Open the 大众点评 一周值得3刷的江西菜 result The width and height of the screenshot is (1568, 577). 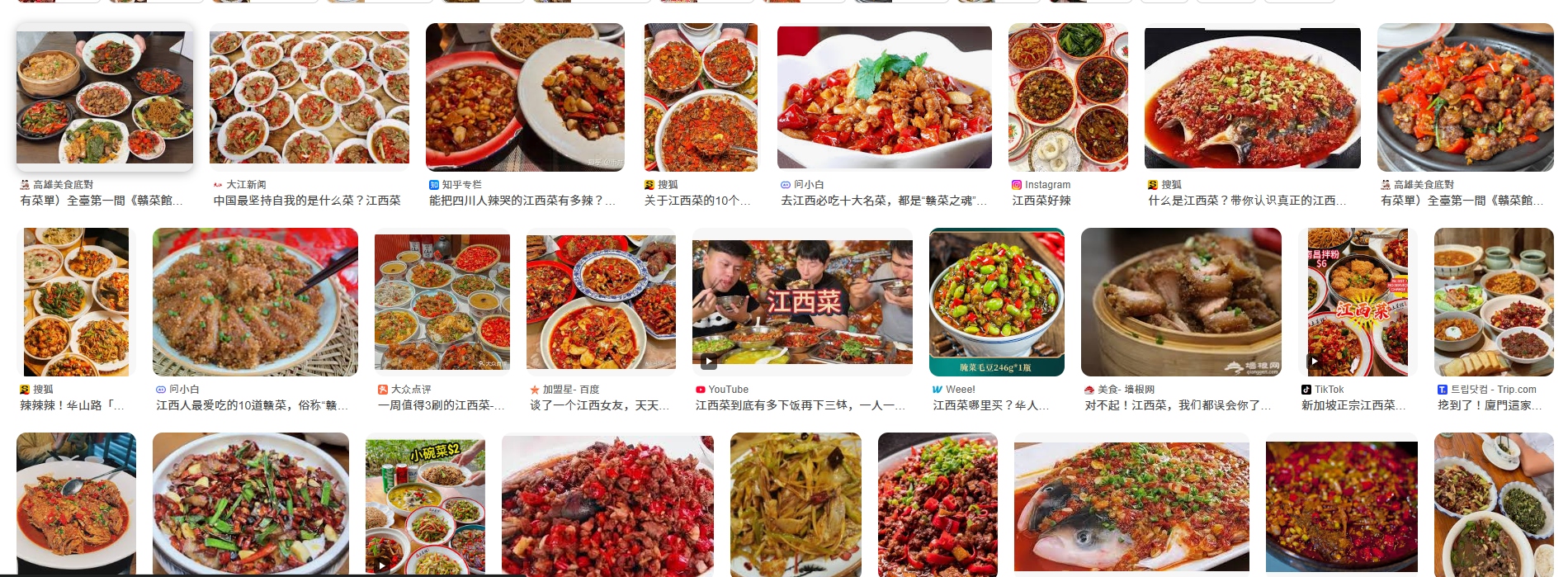442,302
